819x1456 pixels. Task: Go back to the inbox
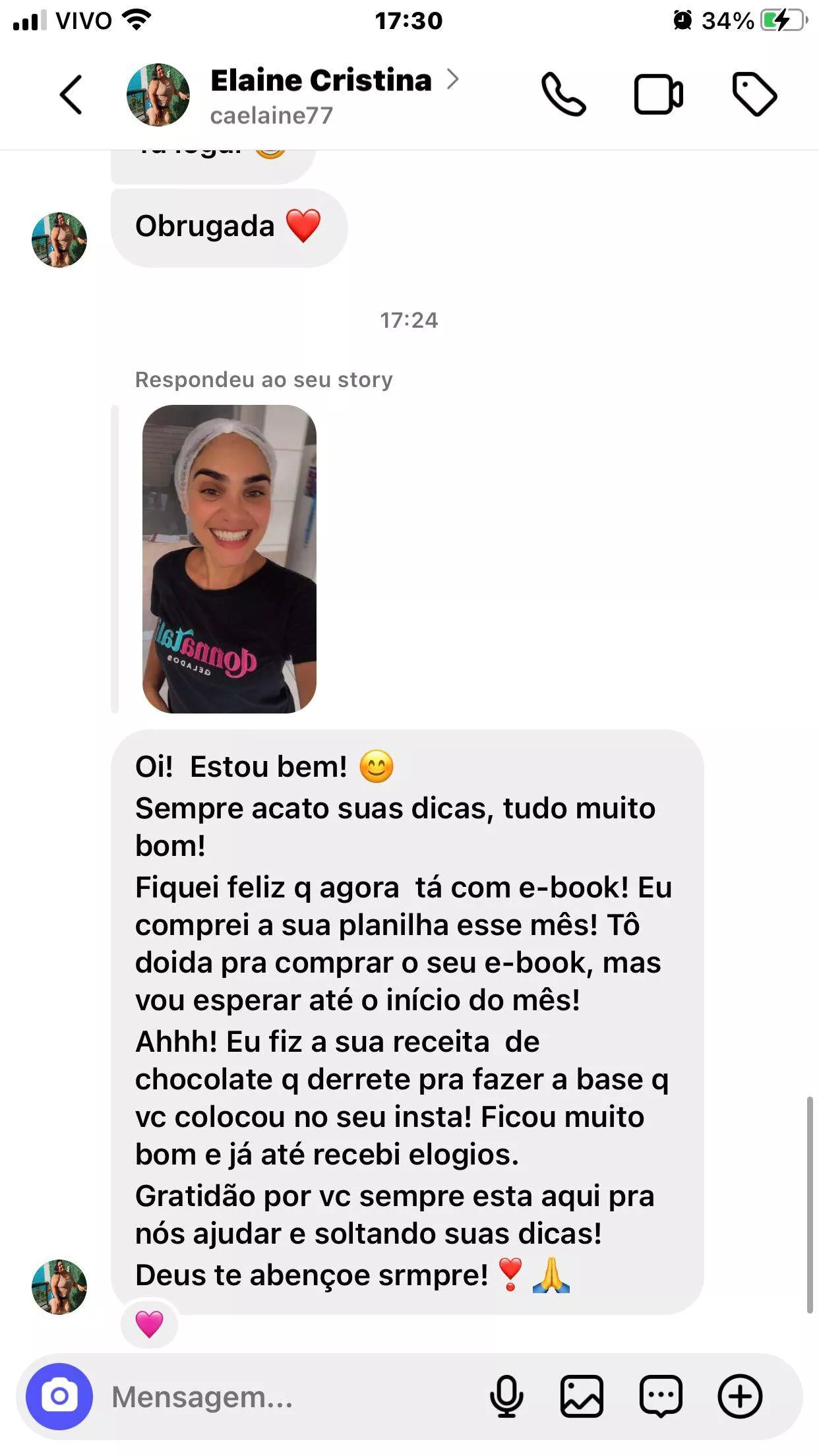[71, 95]
